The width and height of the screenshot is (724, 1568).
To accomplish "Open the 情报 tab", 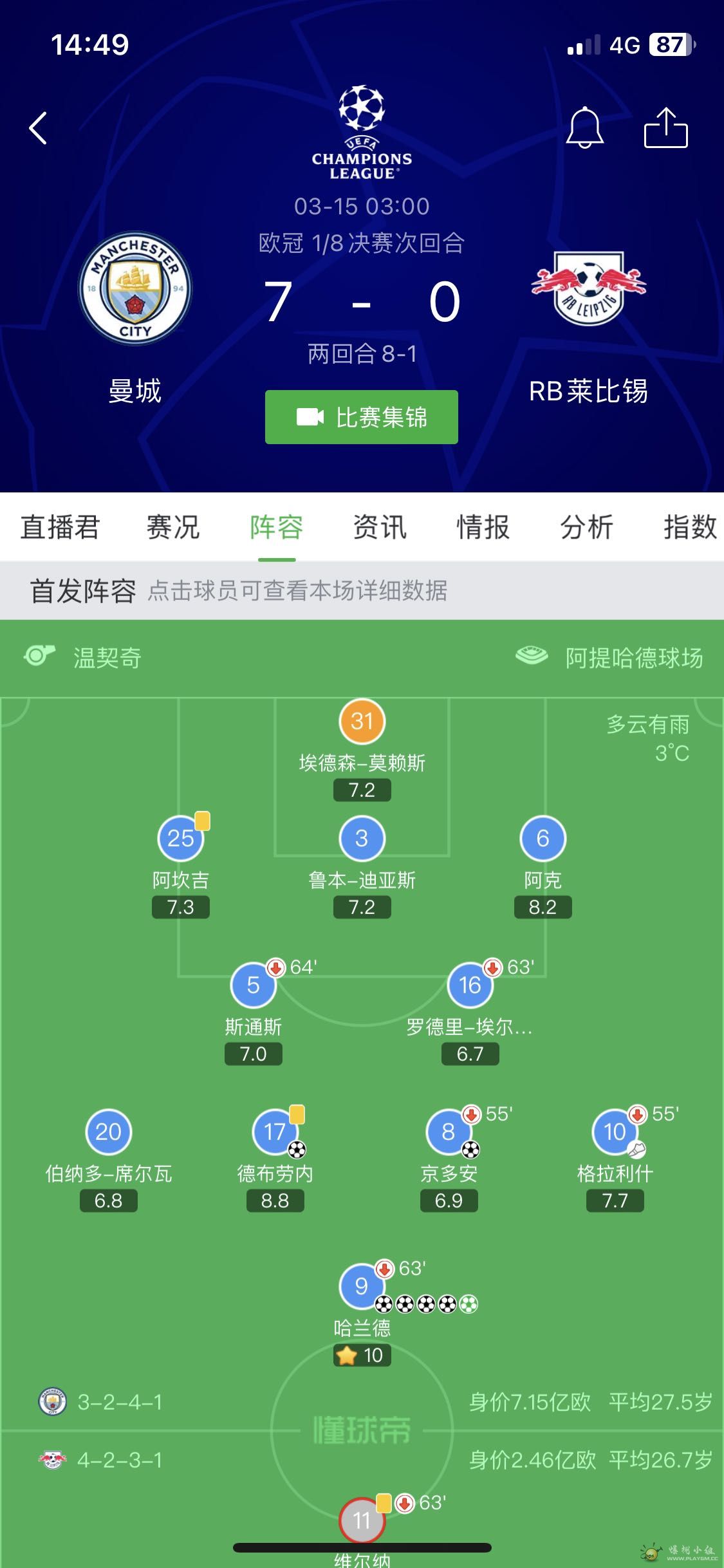I will (483, 527).
